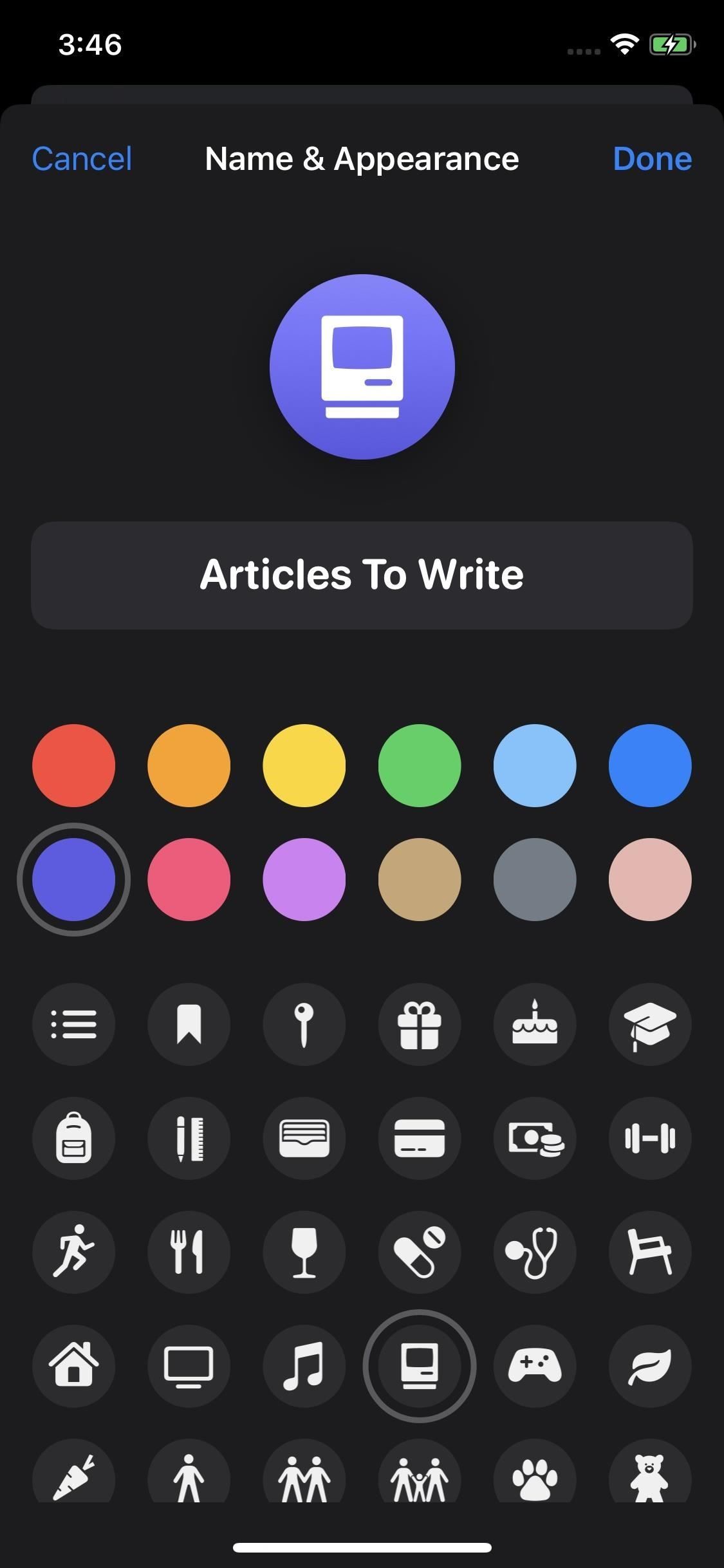Pick the green color for the list
Image resolution: width=724 pixels, height=1568 pixels.
(x=420, y=765)
